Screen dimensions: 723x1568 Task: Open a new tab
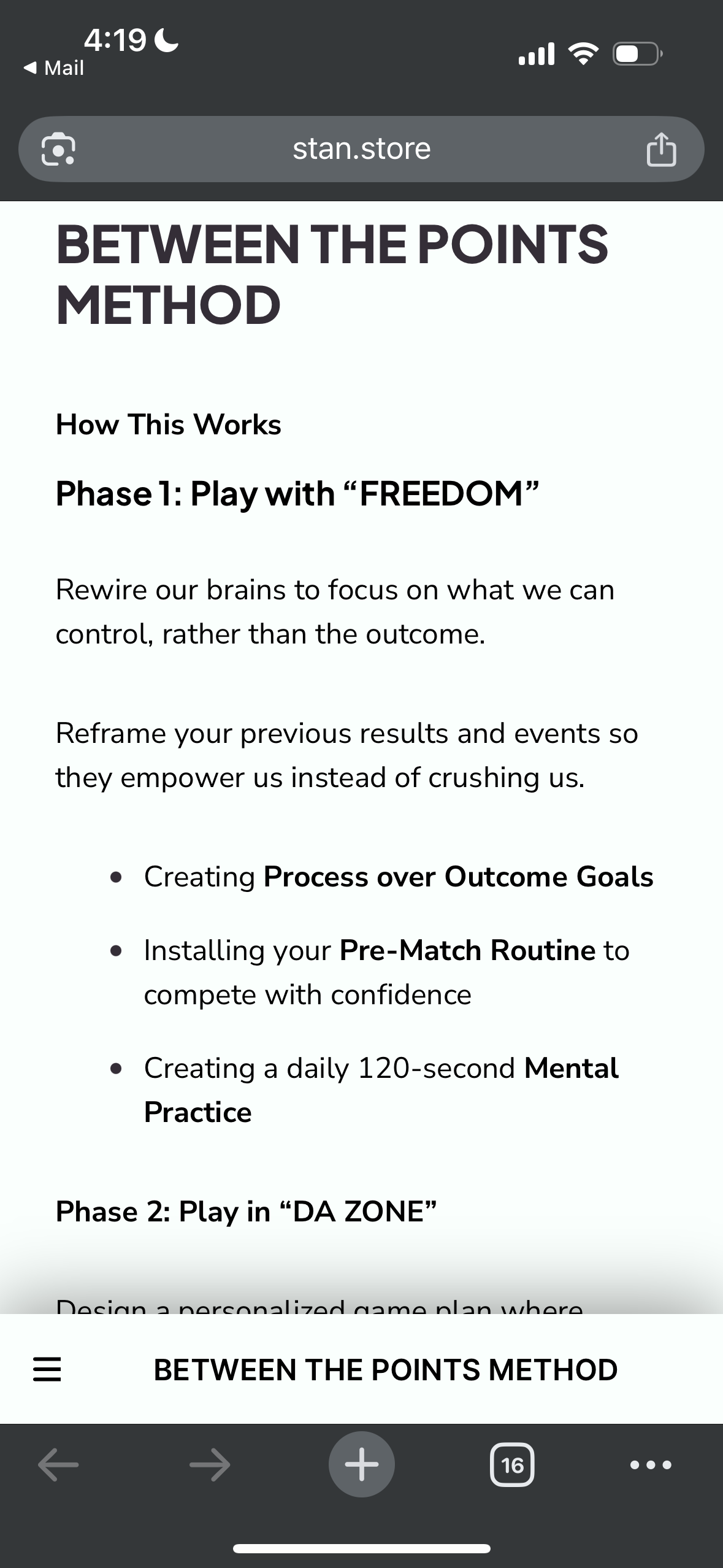(361, 1464)
